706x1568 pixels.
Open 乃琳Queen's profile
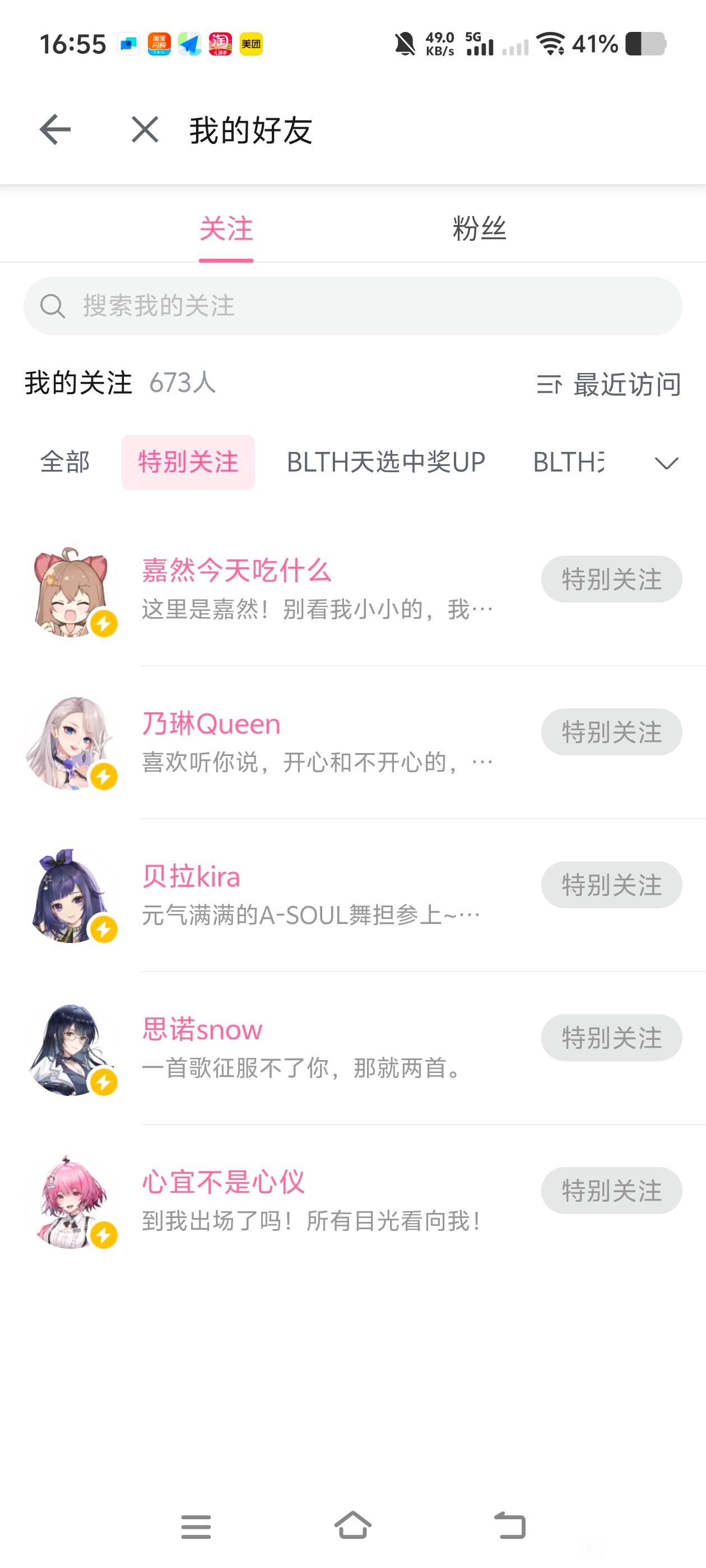click(211, 724)
